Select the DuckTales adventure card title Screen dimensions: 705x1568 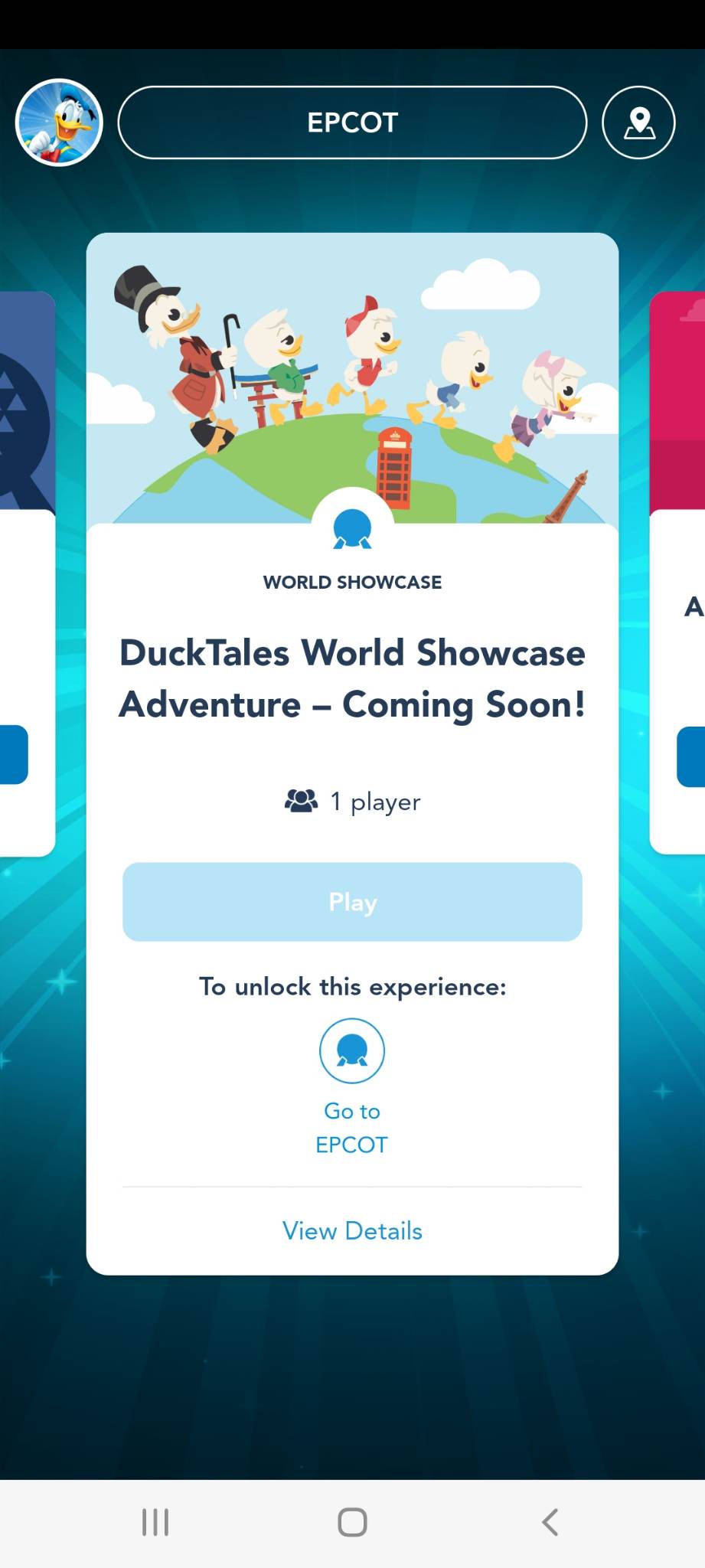pyautogui.click(x=351, y=678)
